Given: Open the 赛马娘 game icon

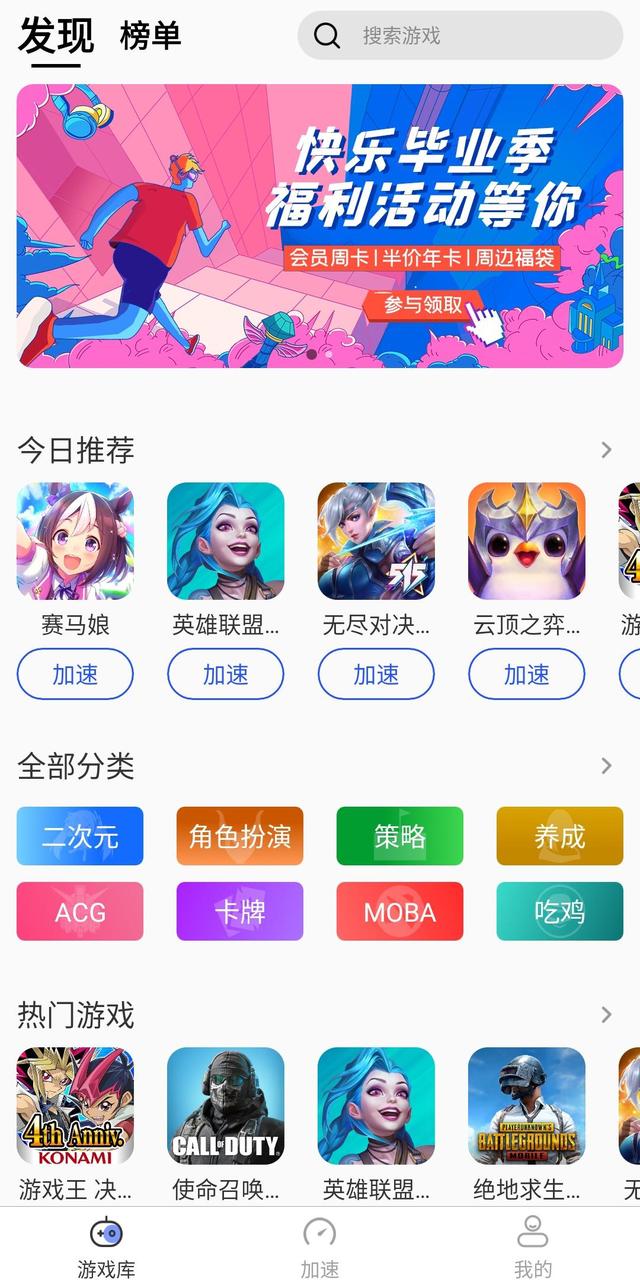Looking at the screenshot, I should pos(75,541).
